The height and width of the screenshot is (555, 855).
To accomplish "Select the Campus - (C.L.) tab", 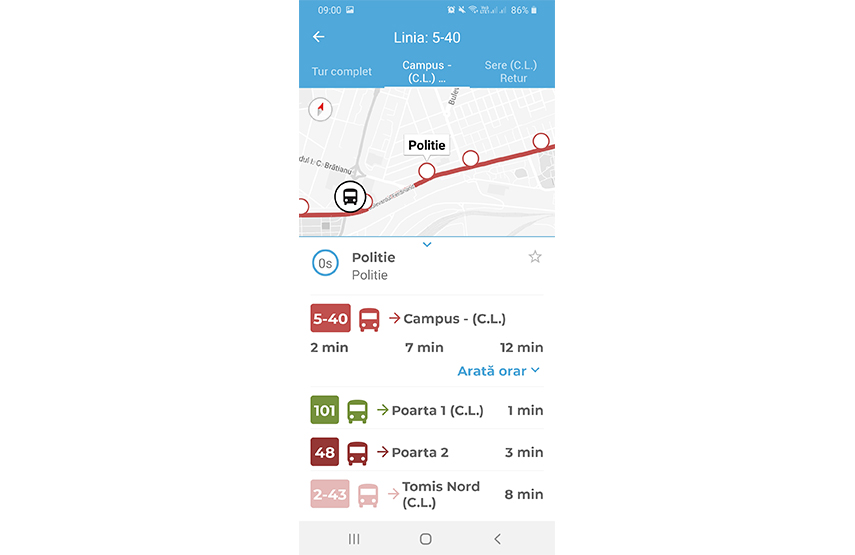I will (427, 72).
